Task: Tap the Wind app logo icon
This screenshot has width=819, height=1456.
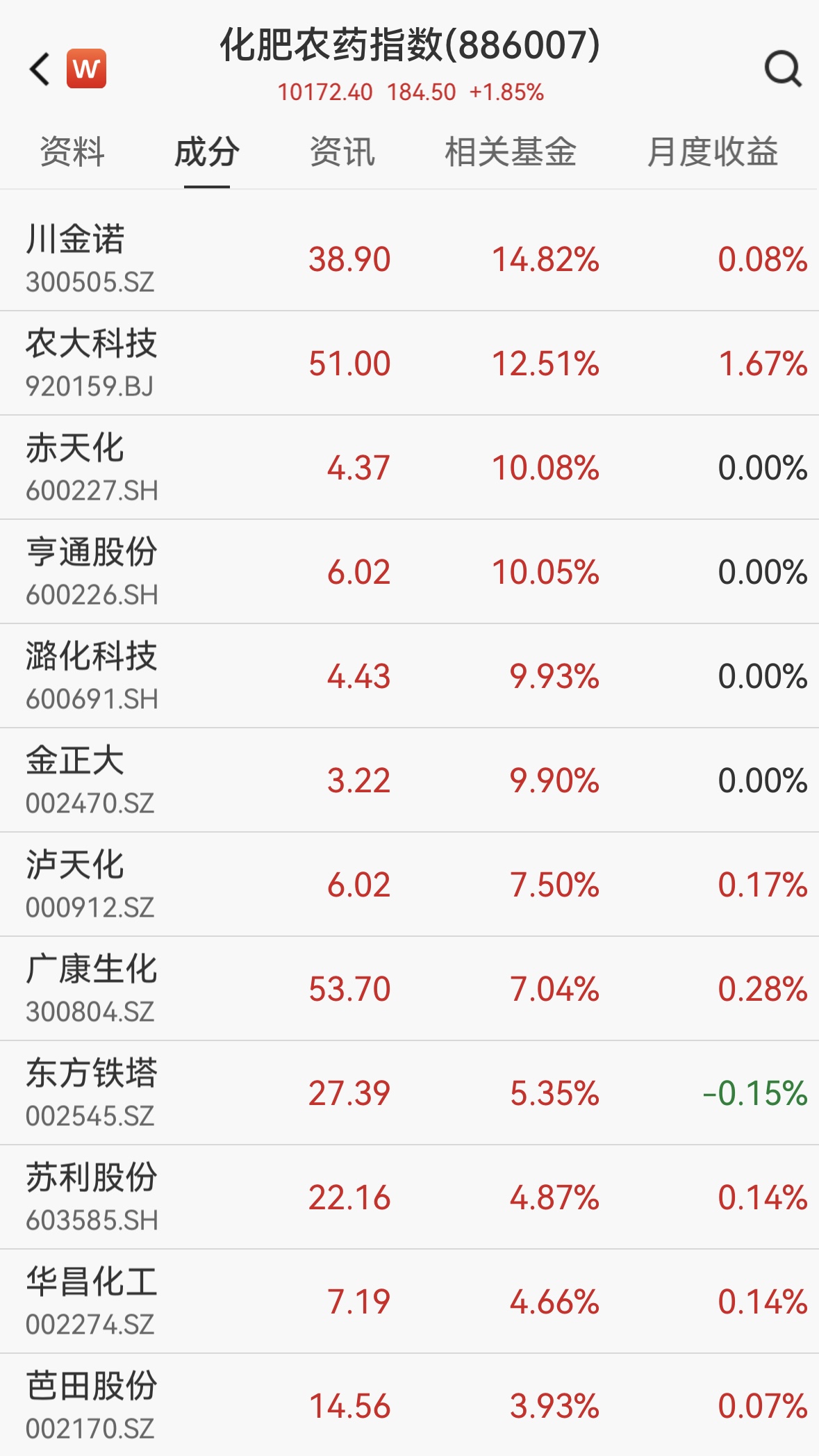Action: (x=85, y=67)
